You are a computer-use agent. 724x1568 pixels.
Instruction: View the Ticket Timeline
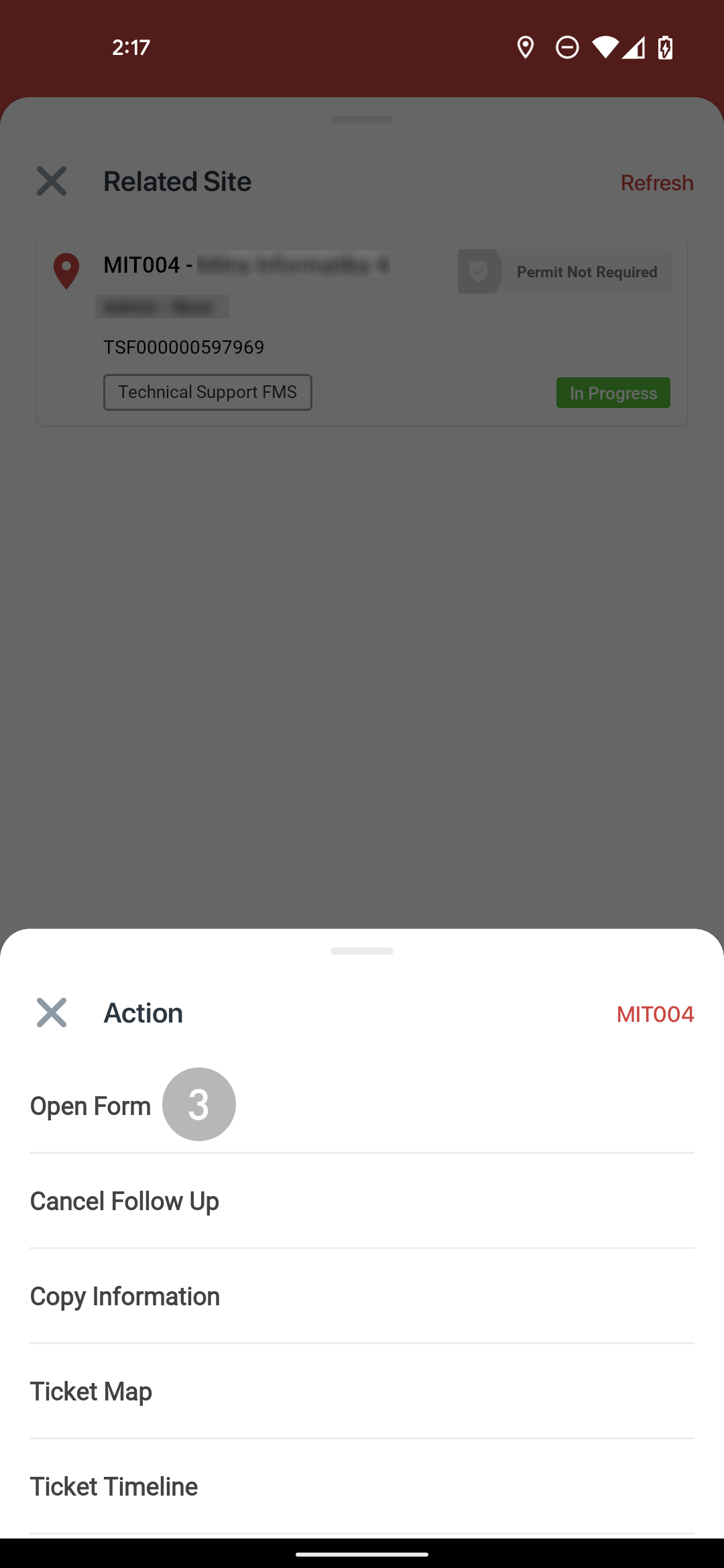point(362,1486)
